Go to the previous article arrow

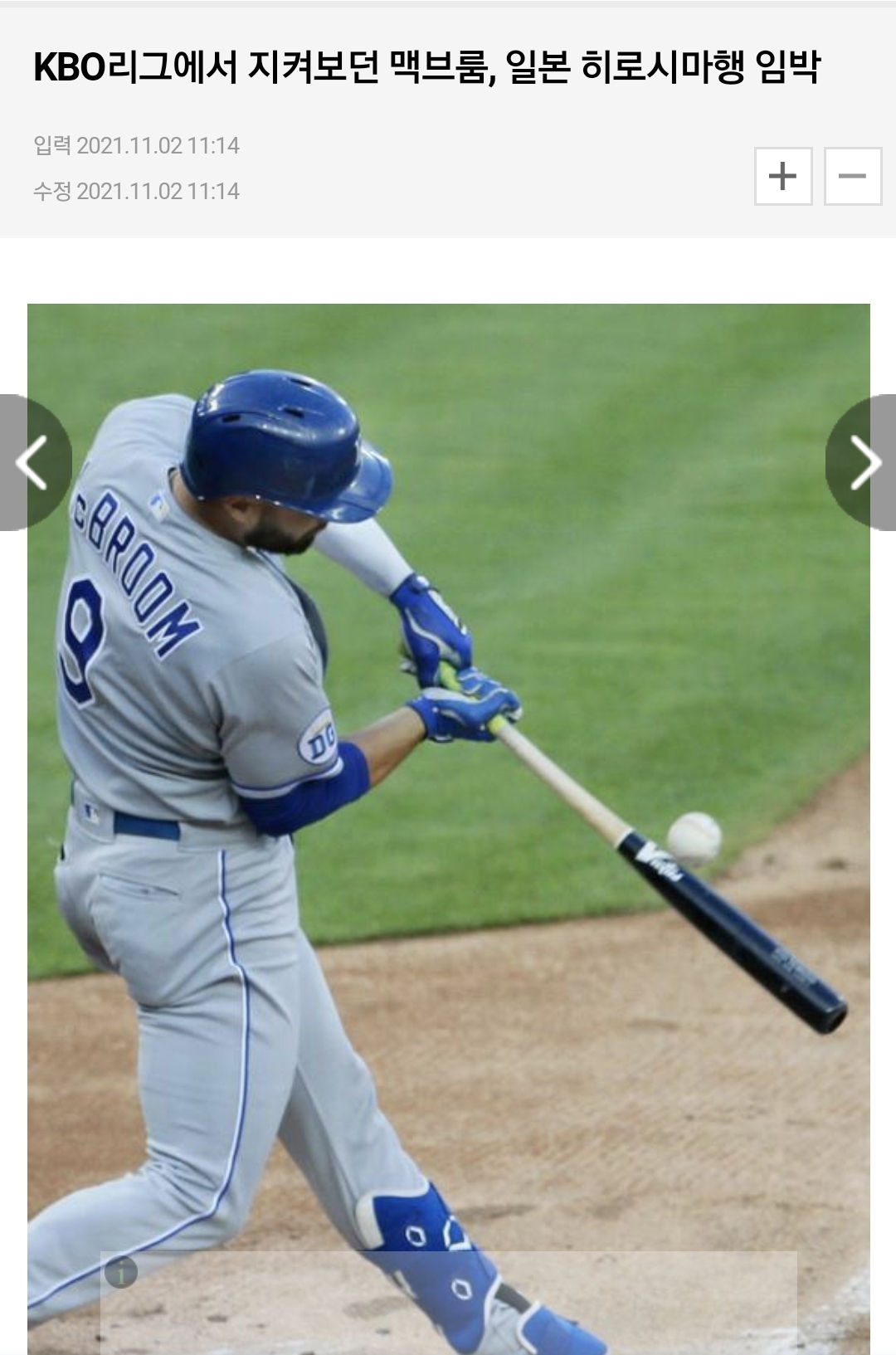[x=32, y=462]
